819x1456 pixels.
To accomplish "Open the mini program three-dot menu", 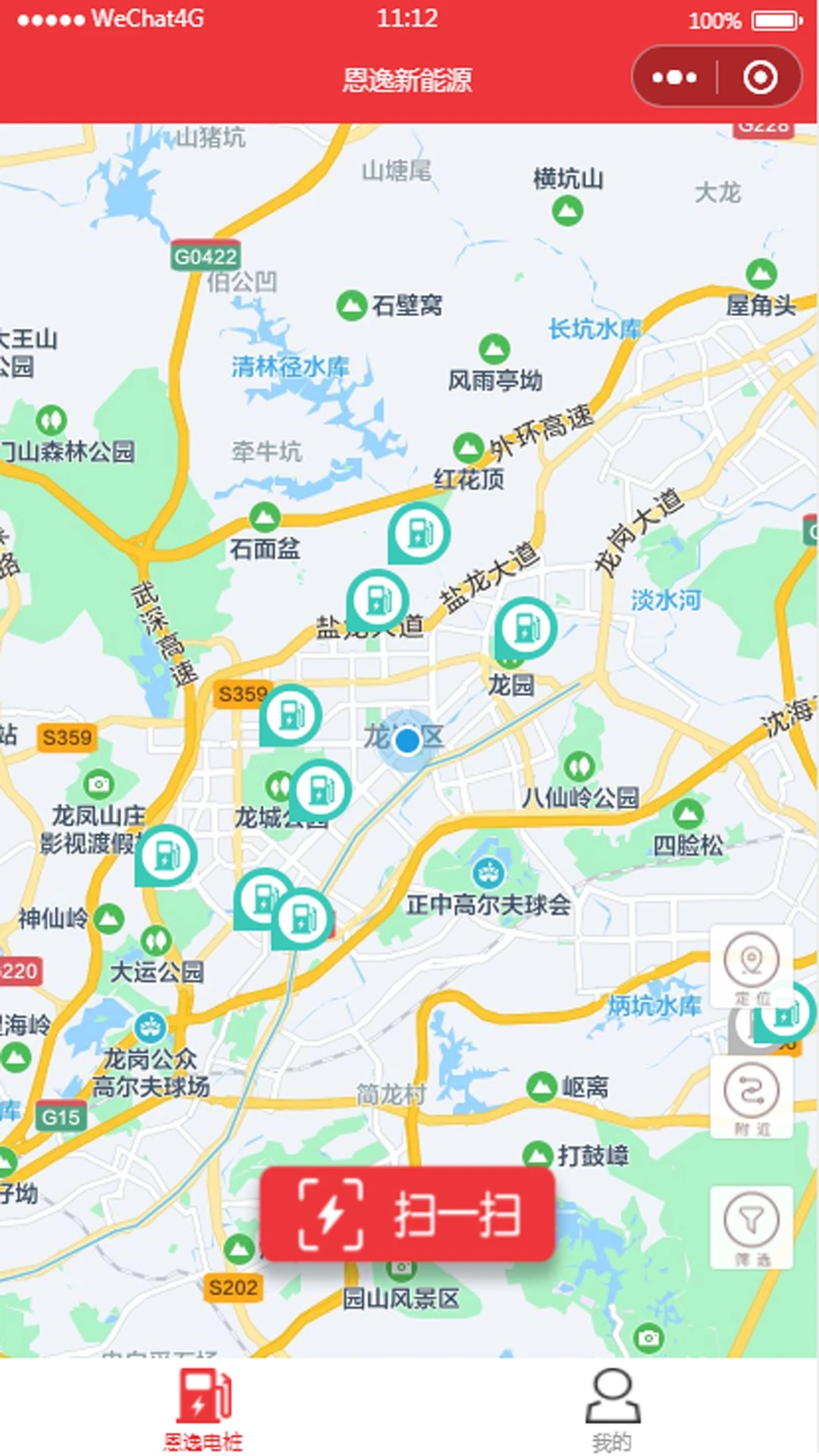I will click(673, 77).
